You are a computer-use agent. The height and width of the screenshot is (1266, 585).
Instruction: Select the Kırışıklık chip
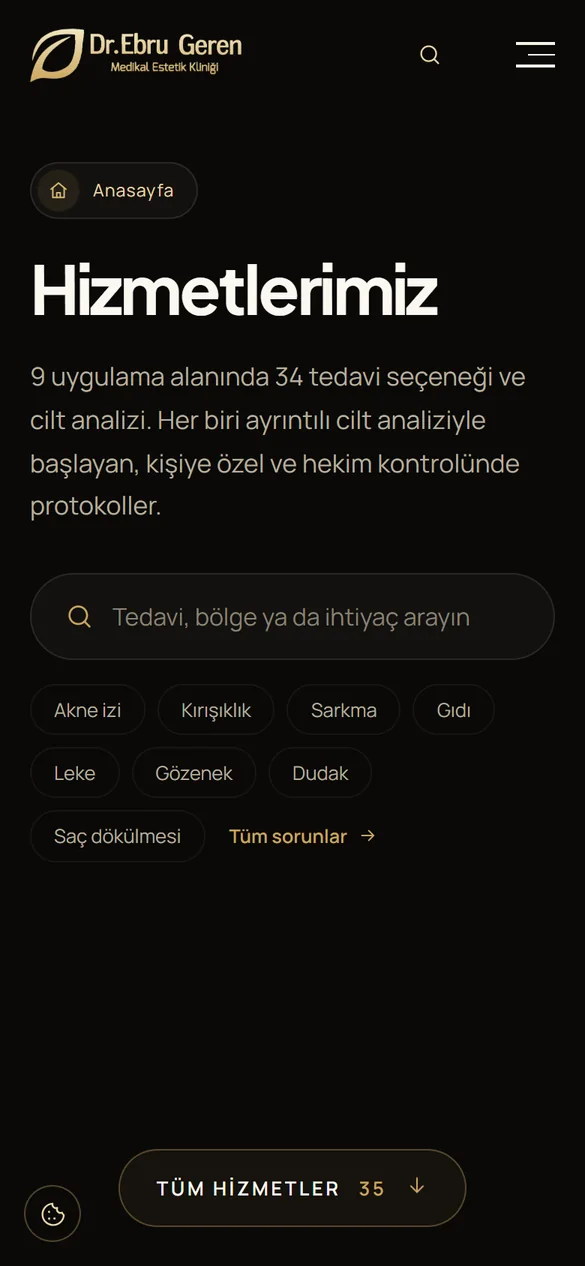coord(216,710)
